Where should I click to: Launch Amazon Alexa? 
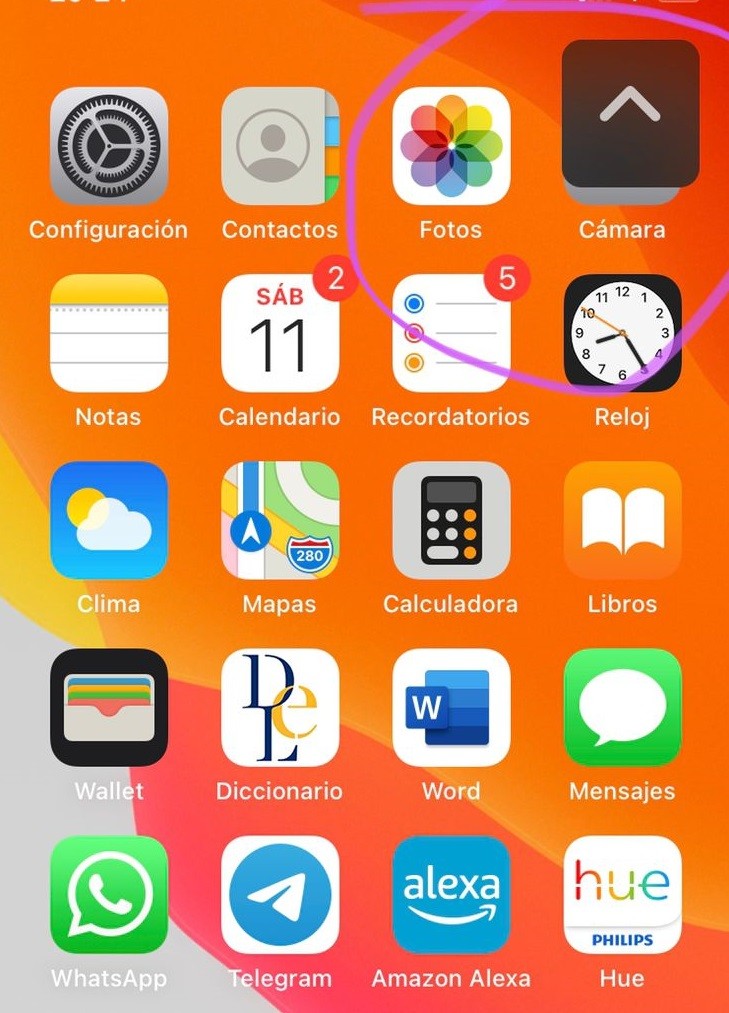coord(451,894)
